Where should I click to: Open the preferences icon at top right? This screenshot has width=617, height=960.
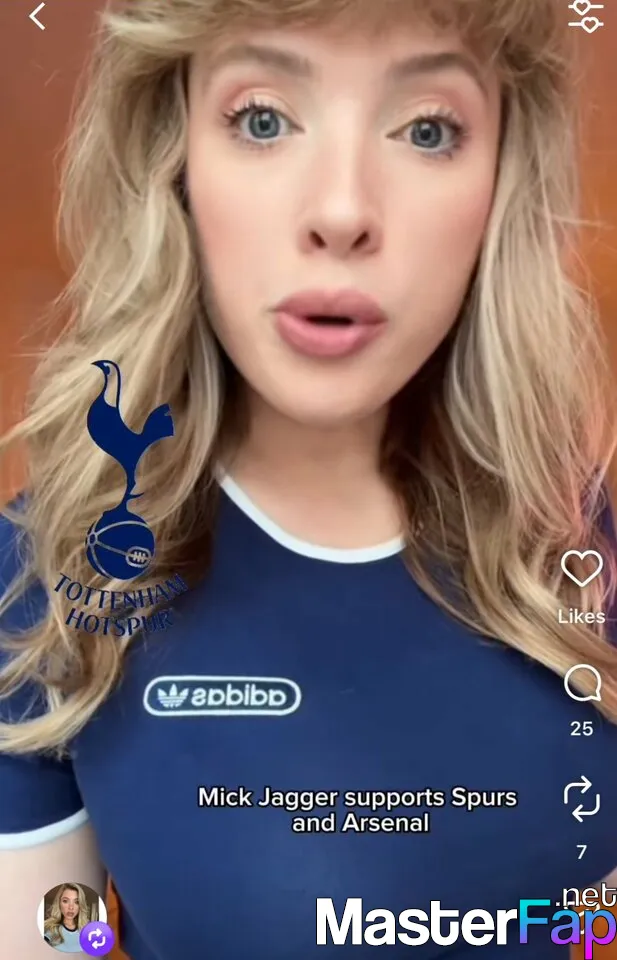[585, 15]
